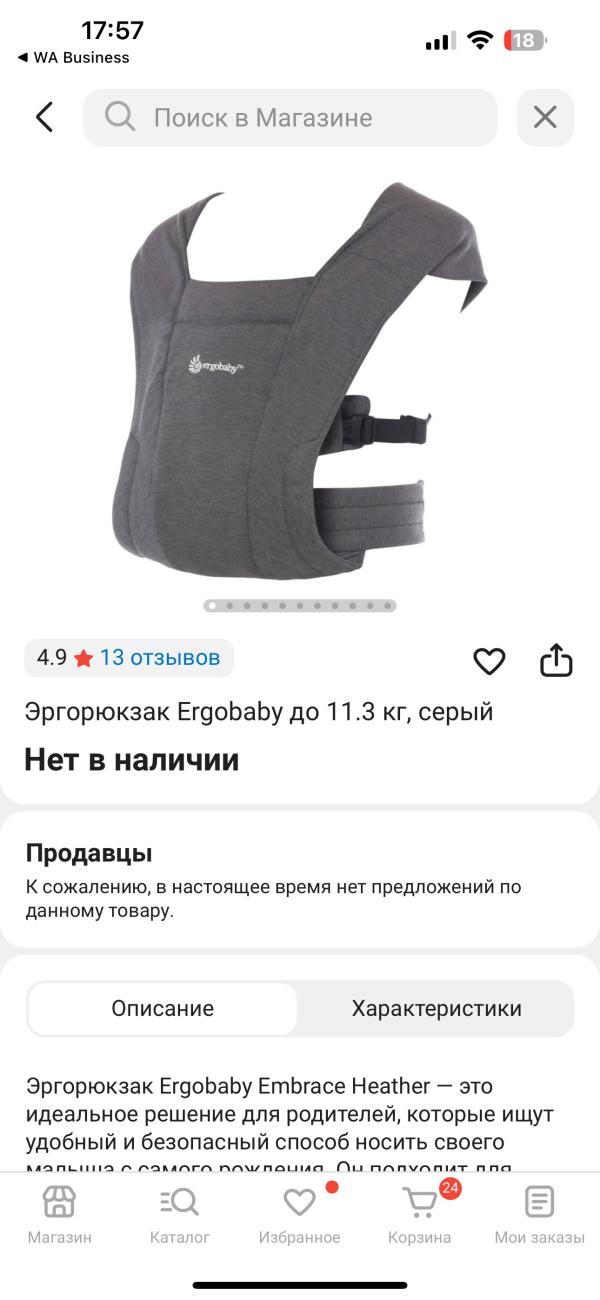Screen dimensions: 600x1300
Task: Share this product
Action: pyautogui.click(x=556, y=660)
